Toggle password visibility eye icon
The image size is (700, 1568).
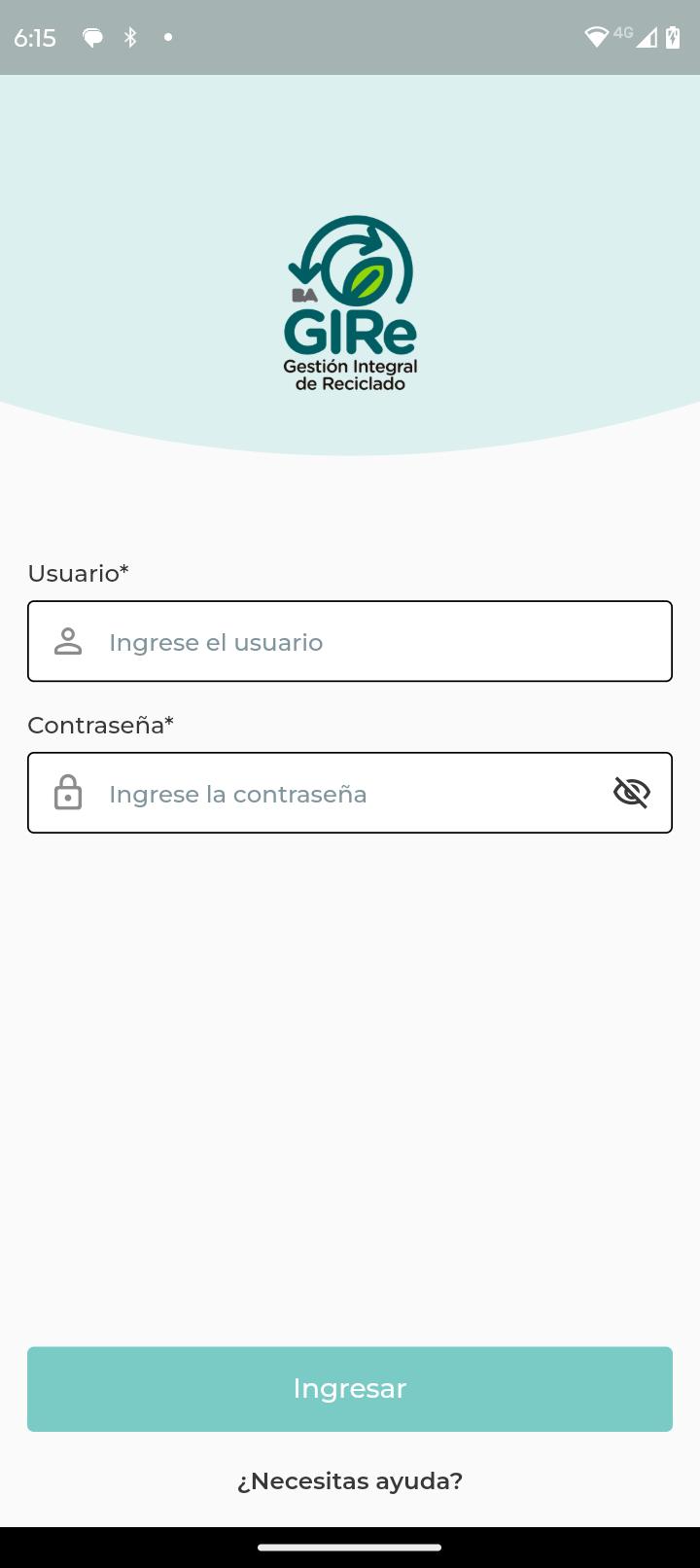[x=632, y=793]
